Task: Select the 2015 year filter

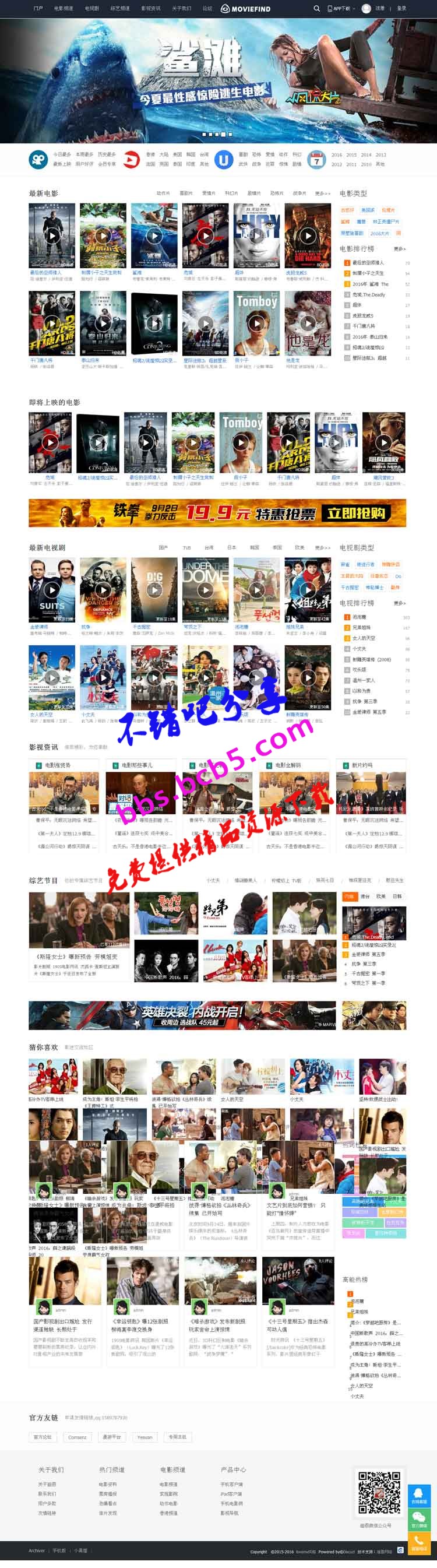Action: tap(351, 154)
